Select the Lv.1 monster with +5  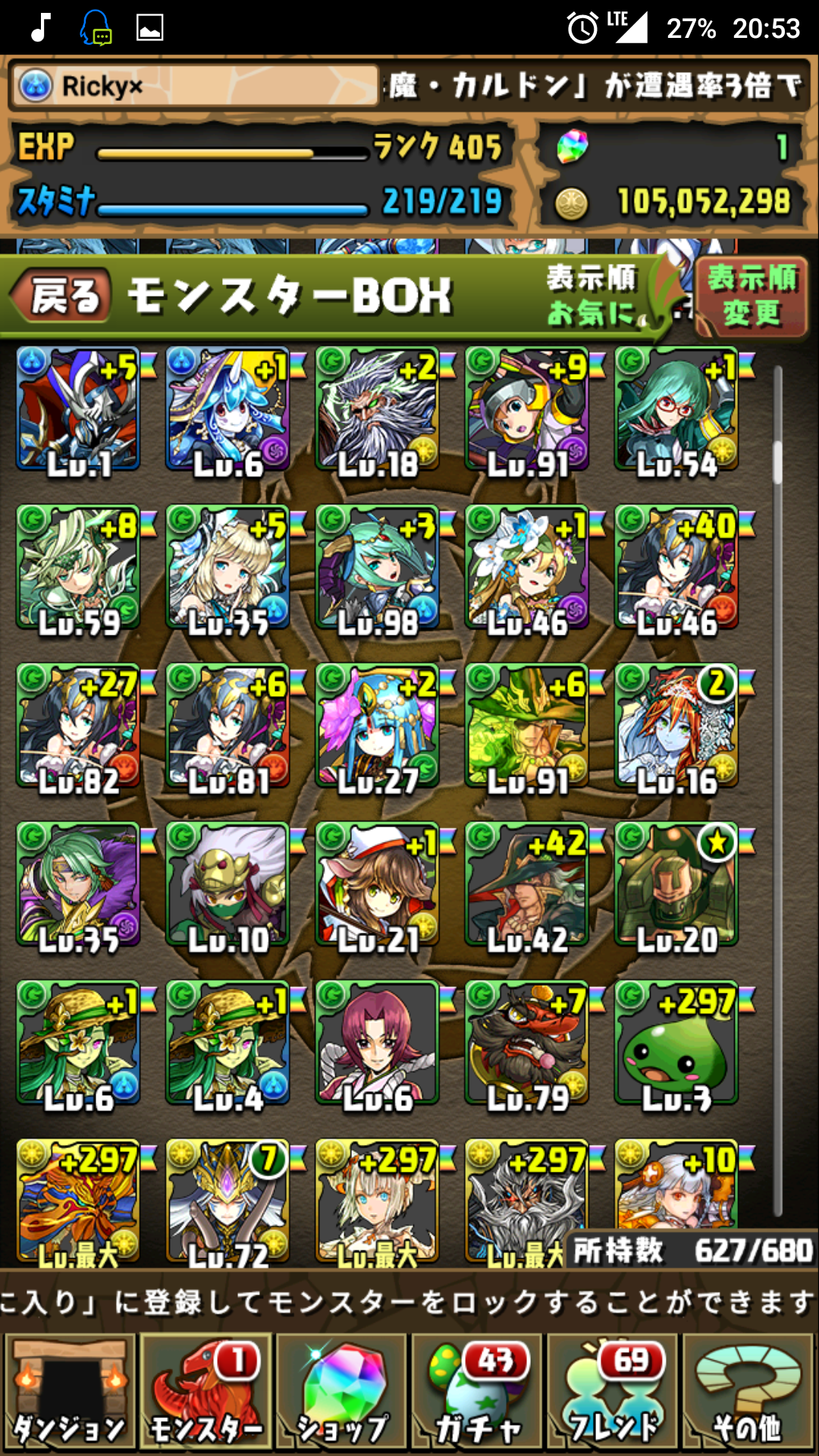click(78, 409)
